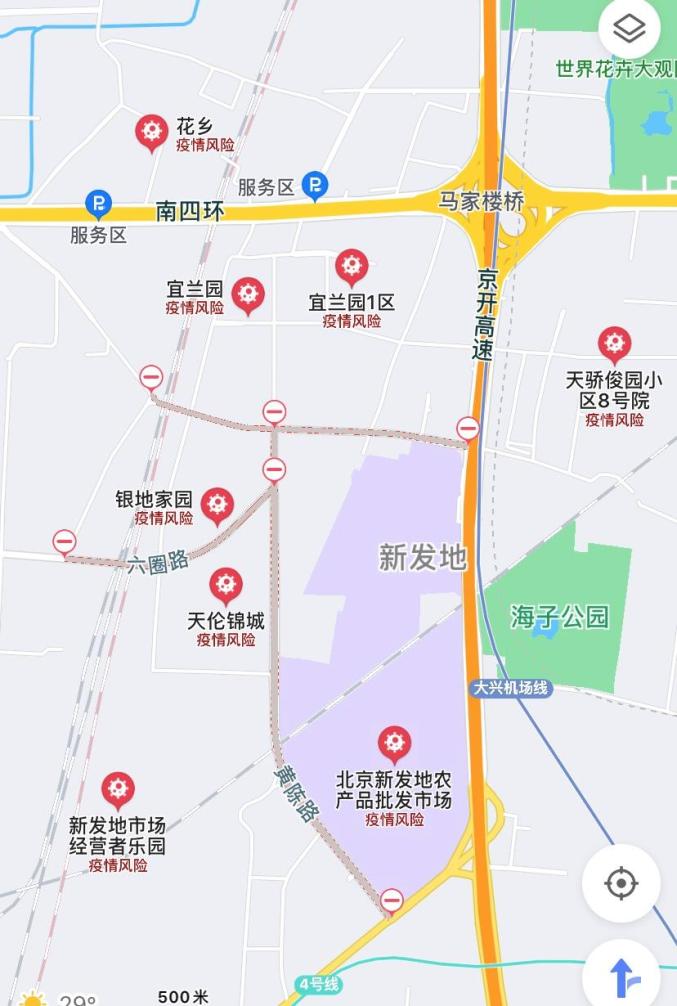The width and height of the screenshot is (677, 1006).
Task: Open the 天伦锦城 epidemic risk marker
Action: (226, 585)
